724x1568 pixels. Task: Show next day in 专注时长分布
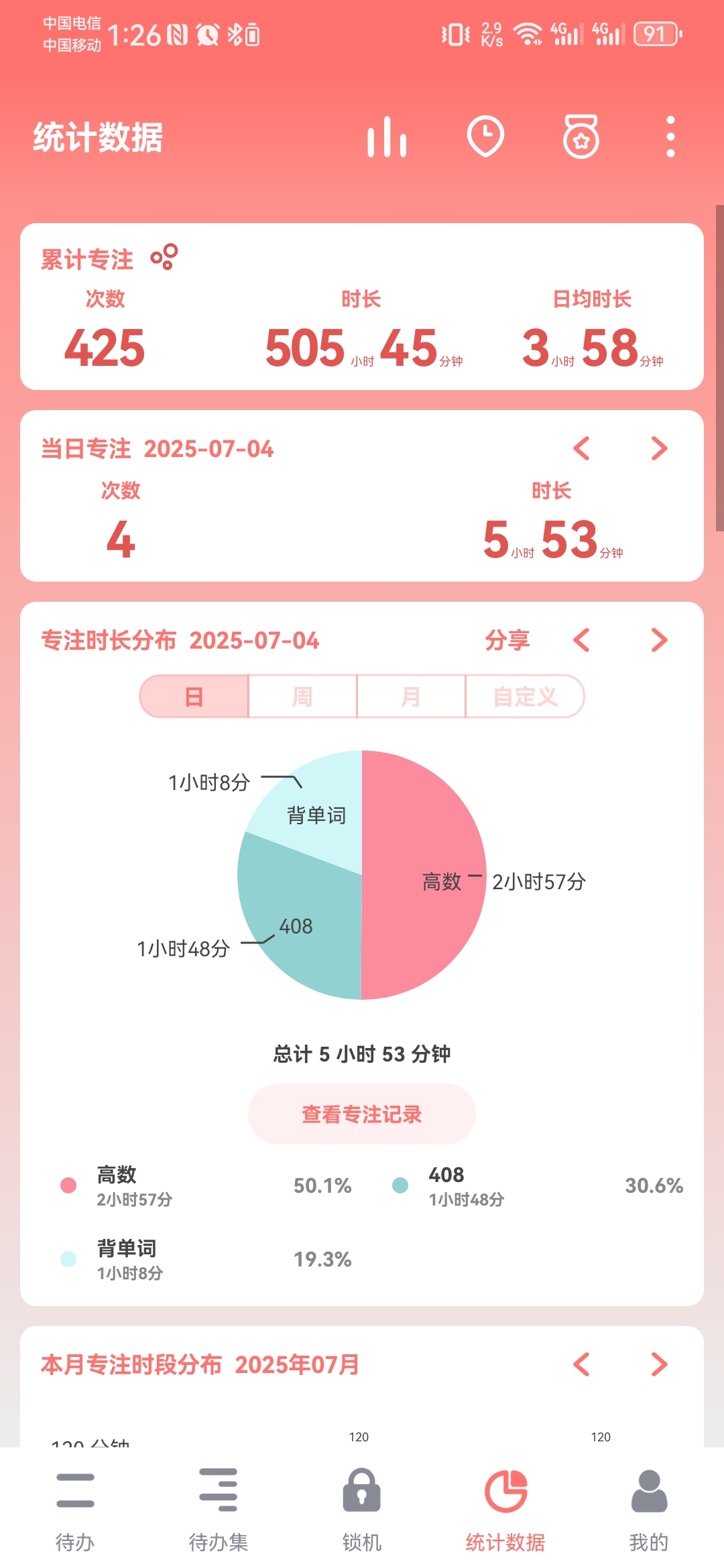coord(660,640)
